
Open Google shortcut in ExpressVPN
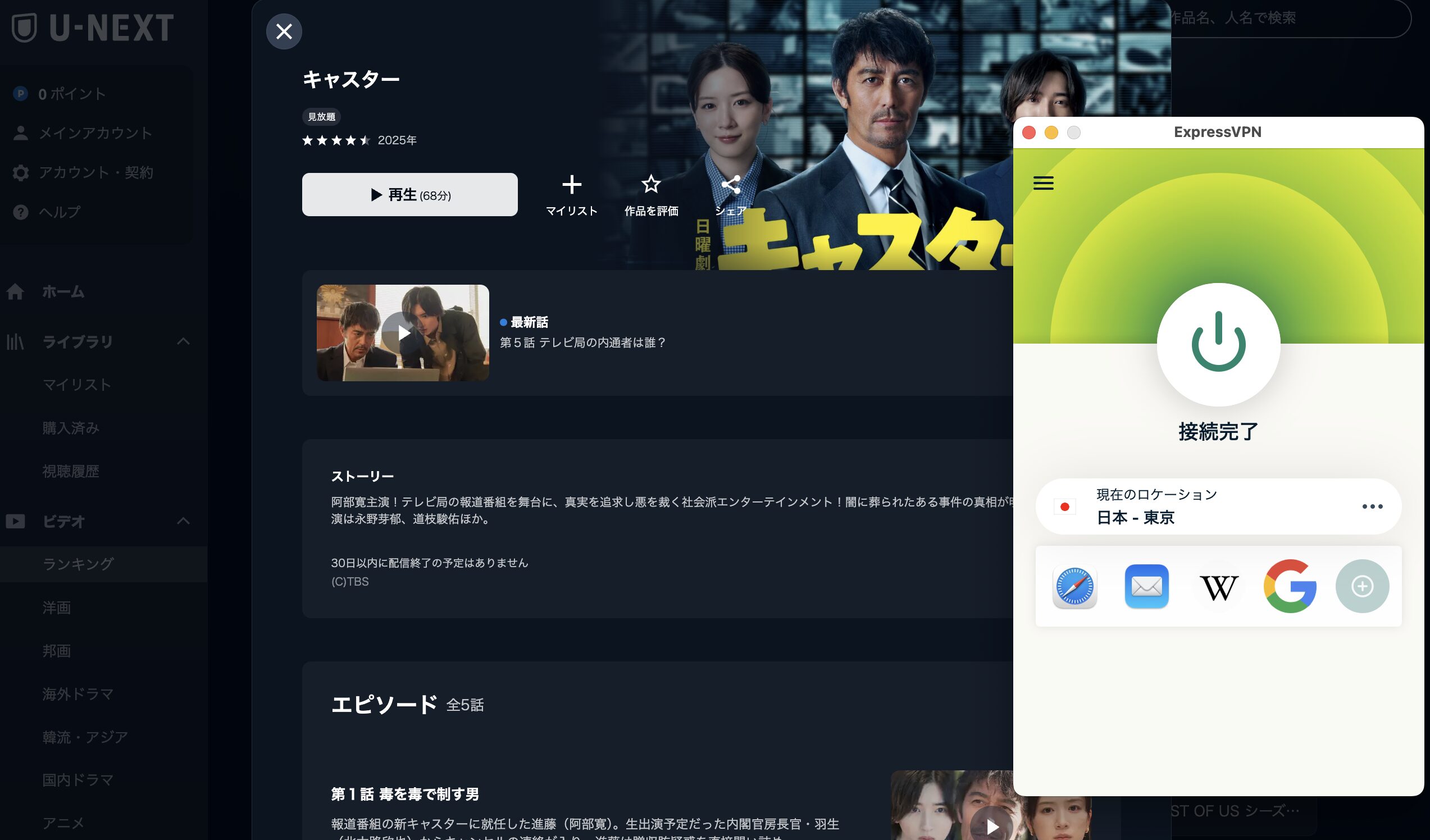tap(1290, 586)
